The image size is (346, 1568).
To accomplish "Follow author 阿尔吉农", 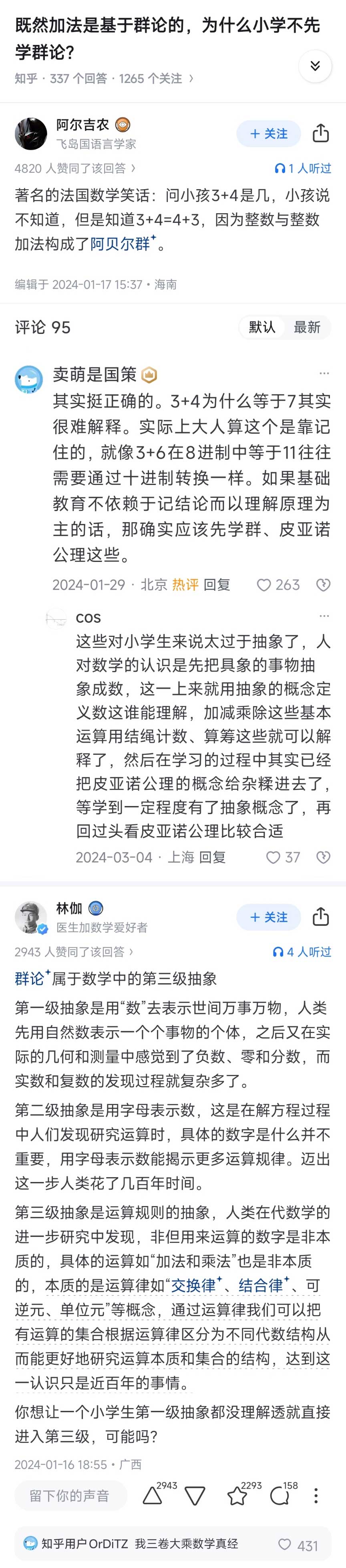I will click(268, 134).
